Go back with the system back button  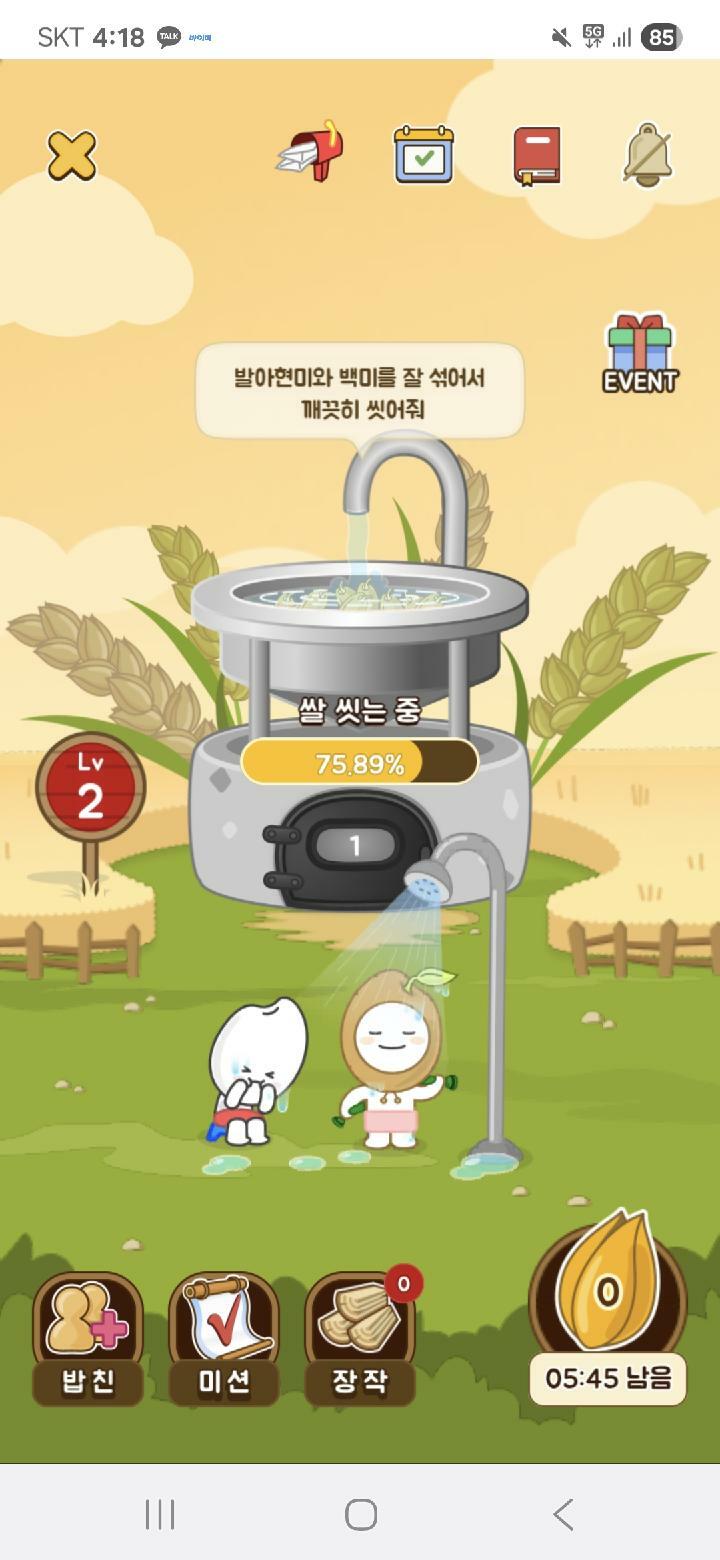click(x=564, y=1514)
